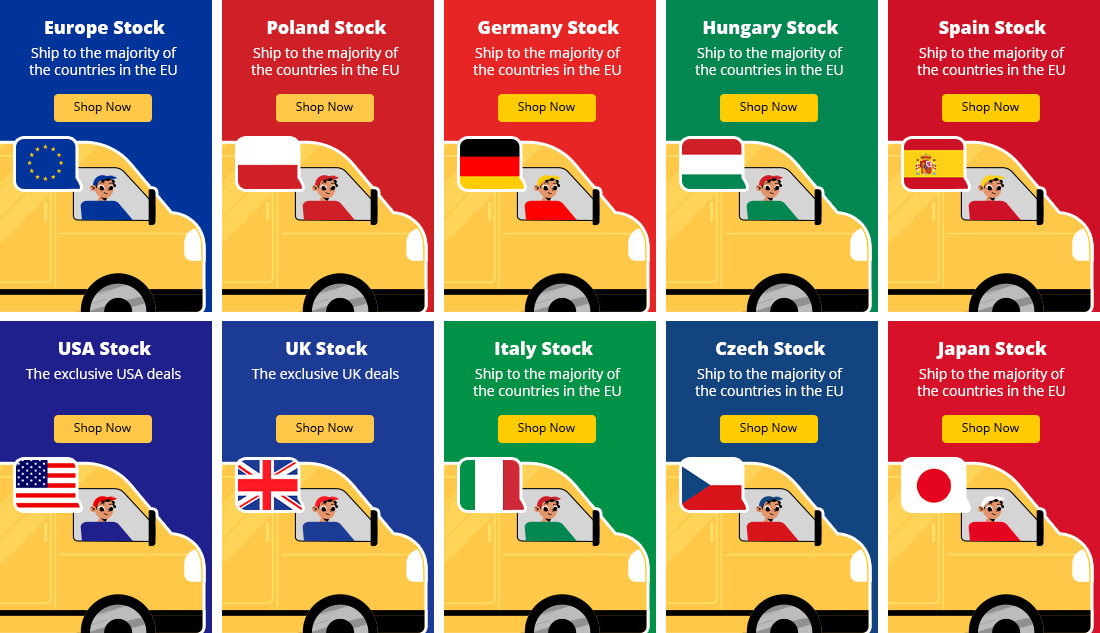Tap Shop Now on UK Stock
Screen dimensions: 1100x633
pyautogui.click(x=324, y=428)
